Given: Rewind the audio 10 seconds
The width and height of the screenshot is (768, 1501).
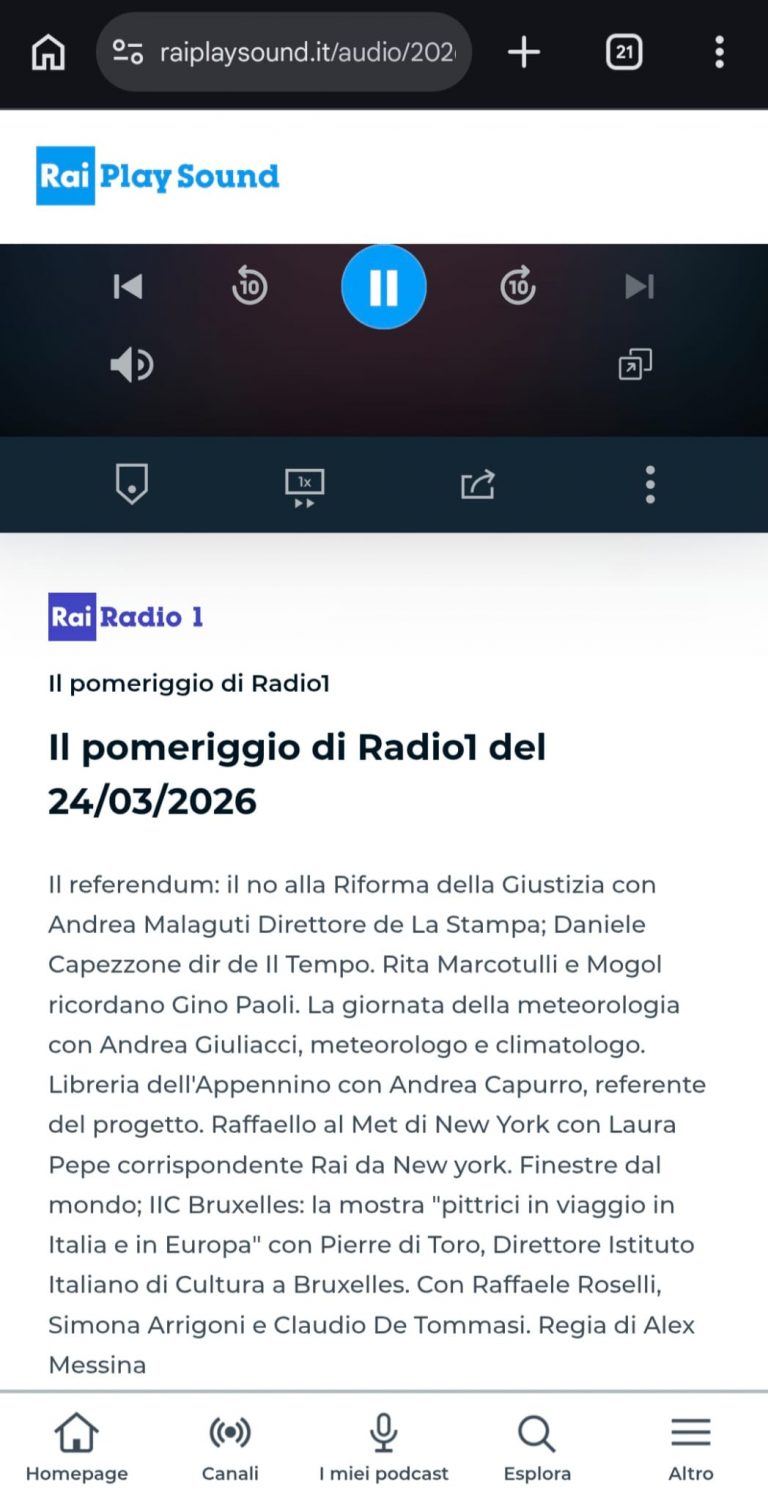Looking at the screenshot, I should [x=249, y=287].
